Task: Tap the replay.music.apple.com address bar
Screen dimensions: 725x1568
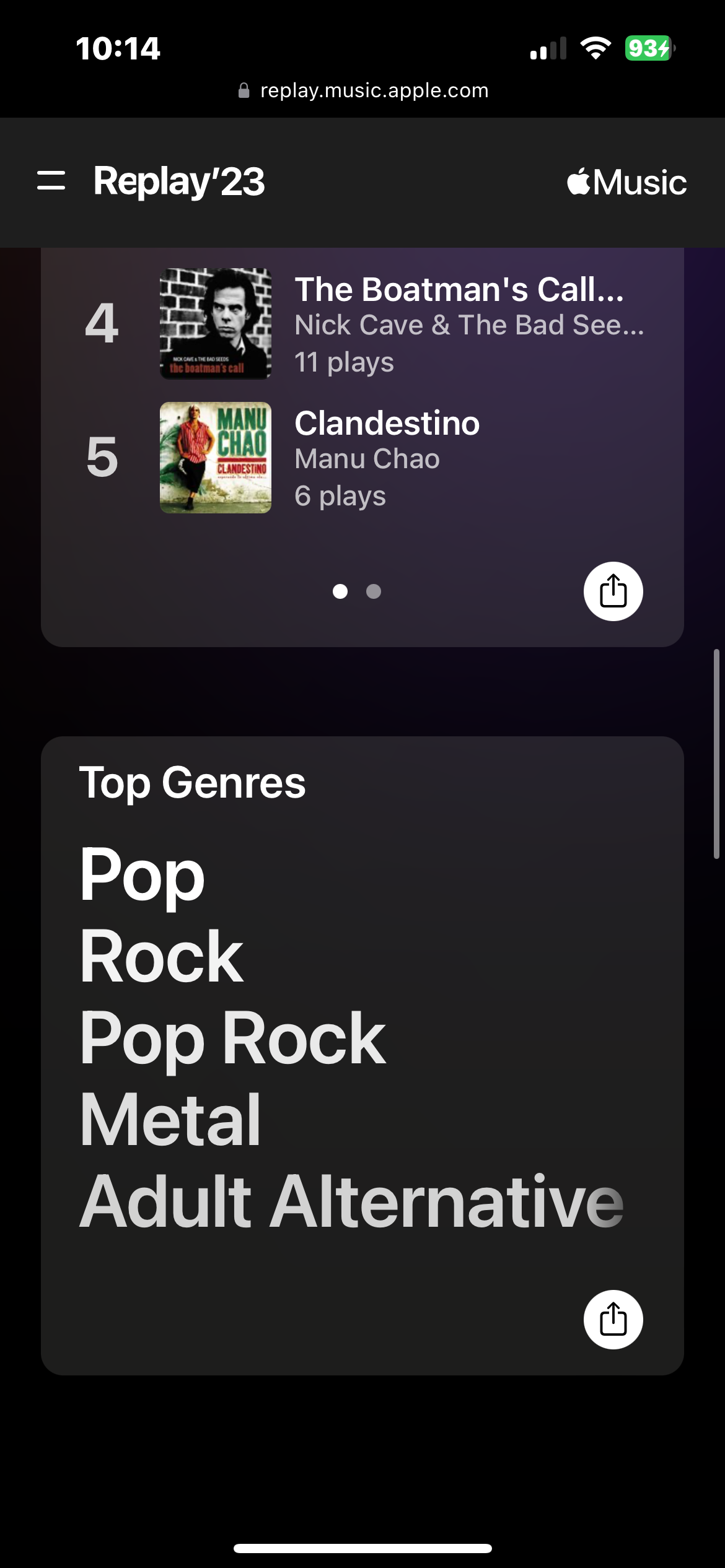Action: [x=363, y=90]
